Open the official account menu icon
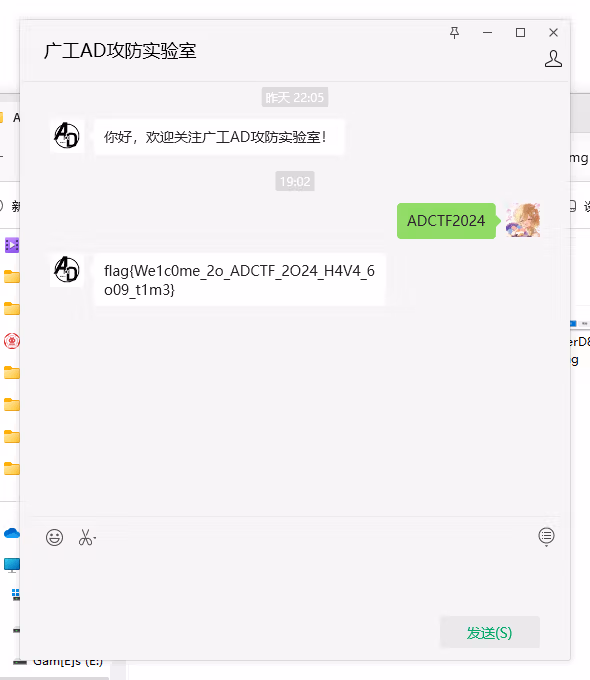 pos(546,536)
